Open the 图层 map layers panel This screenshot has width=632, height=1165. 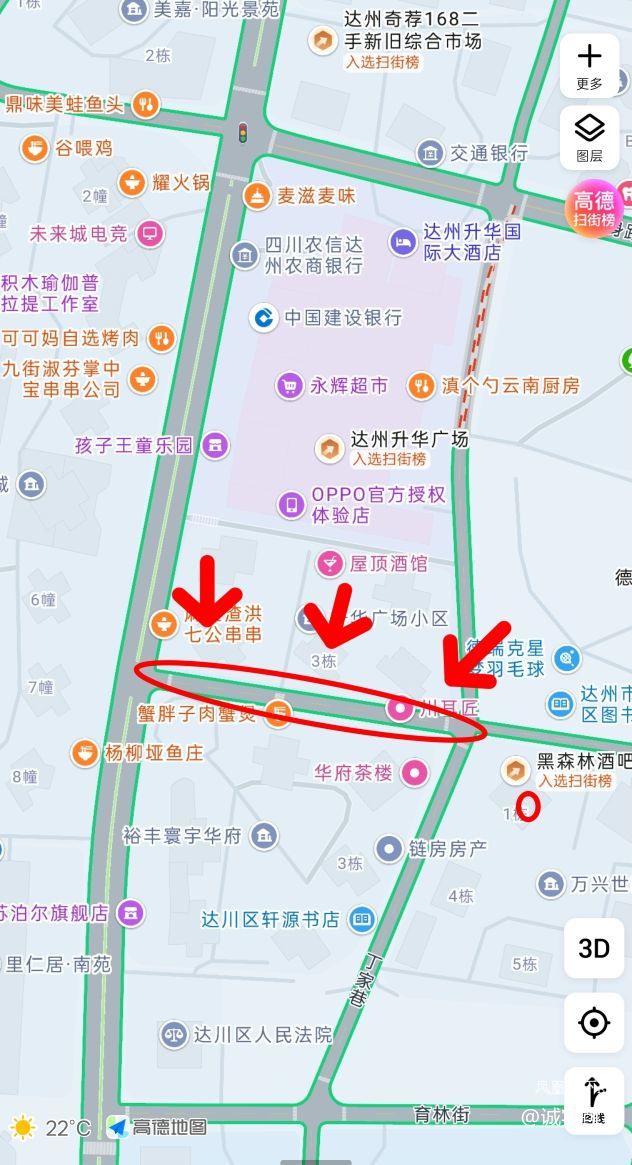(x=589, y=137)
